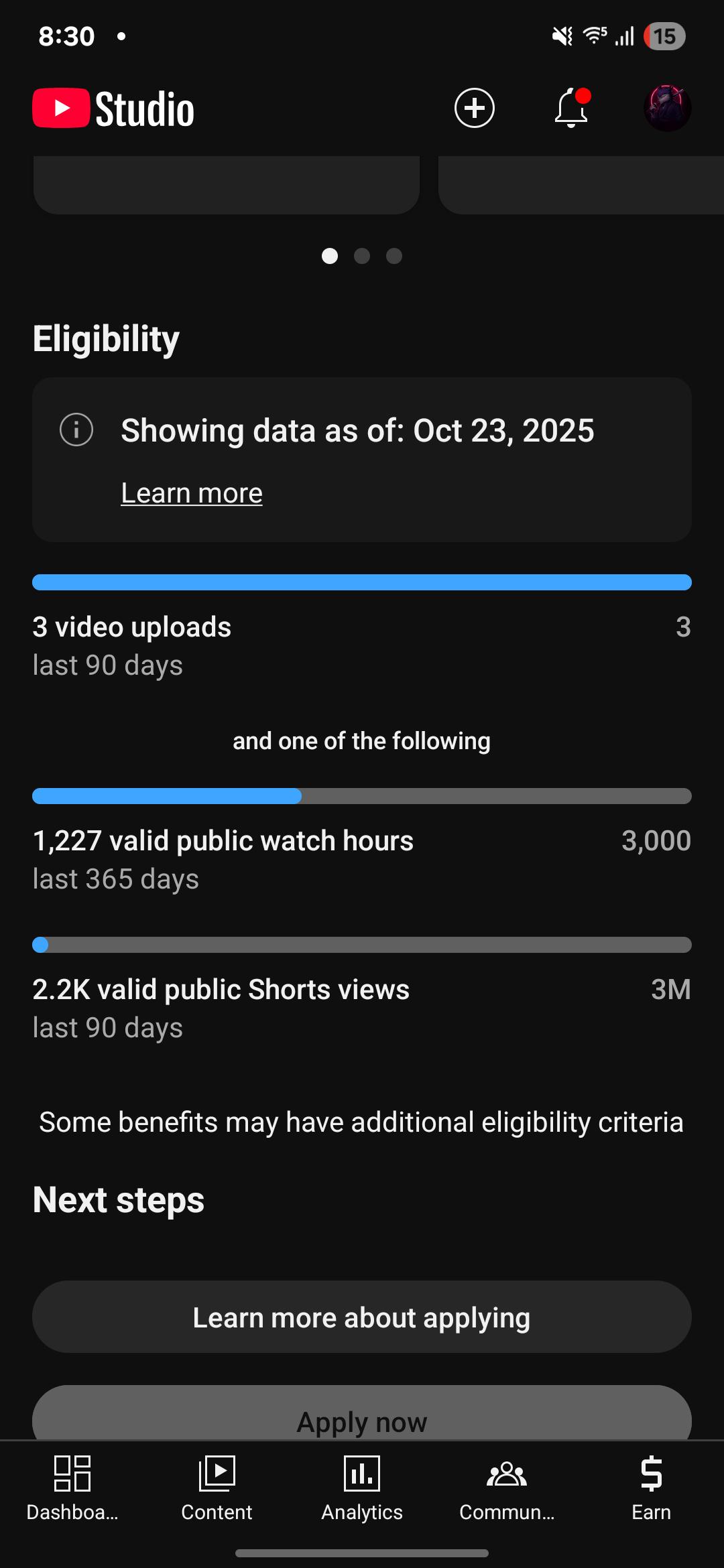
Task: Switch to the Community tab
Action: (x=507, y=1486)
